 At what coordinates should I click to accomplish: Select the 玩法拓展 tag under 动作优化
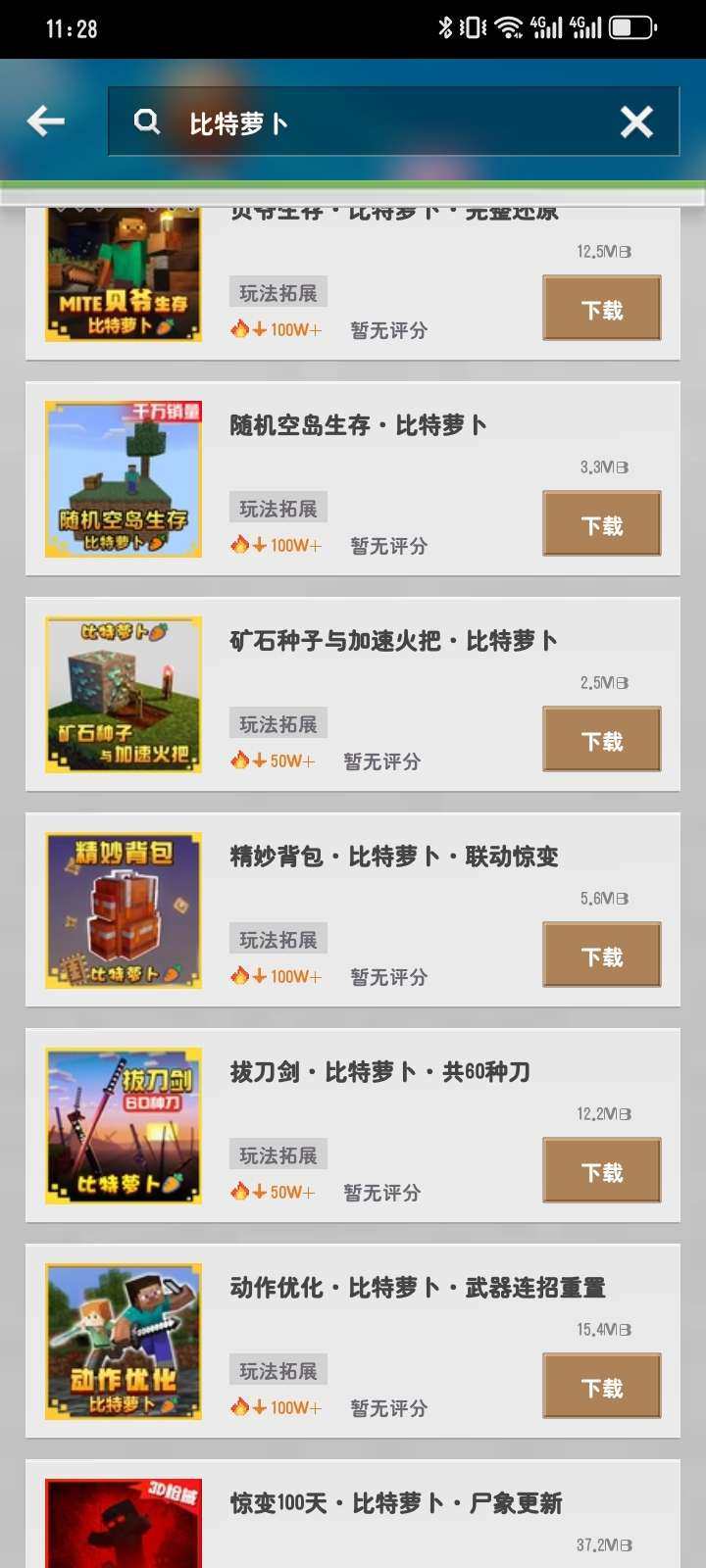point(277,1369)
